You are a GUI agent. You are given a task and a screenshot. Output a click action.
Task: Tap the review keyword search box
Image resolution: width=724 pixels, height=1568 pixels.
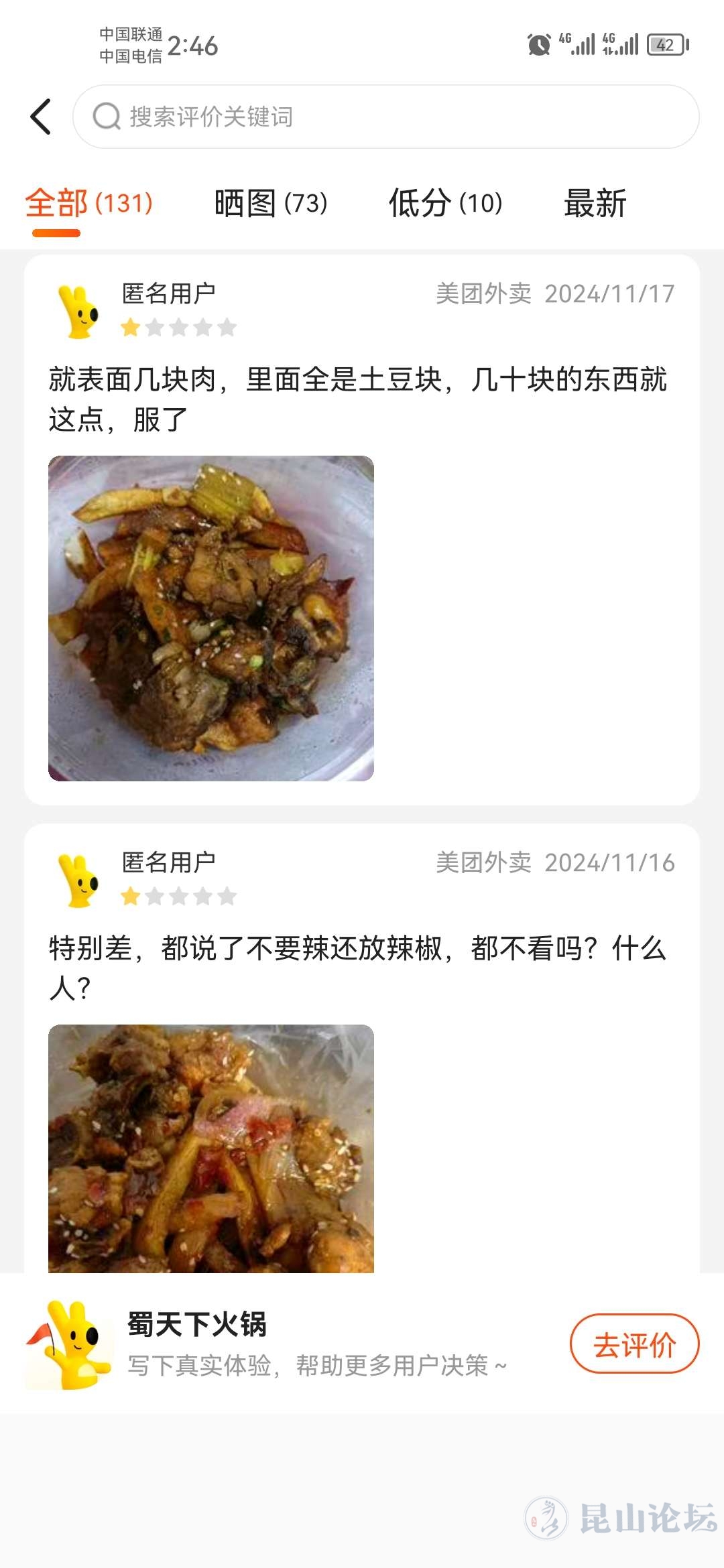pyautogui.click(x=386, y=117)
